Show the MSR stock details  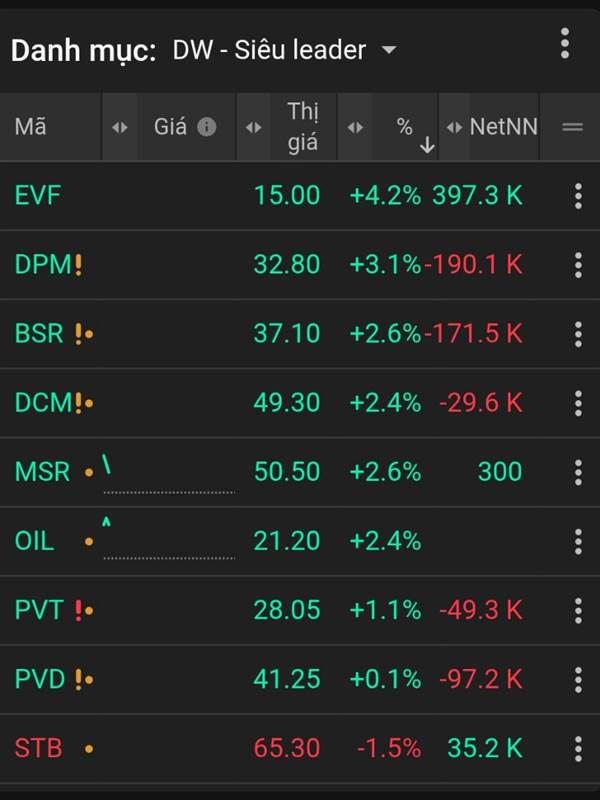(x=42, y=471)
